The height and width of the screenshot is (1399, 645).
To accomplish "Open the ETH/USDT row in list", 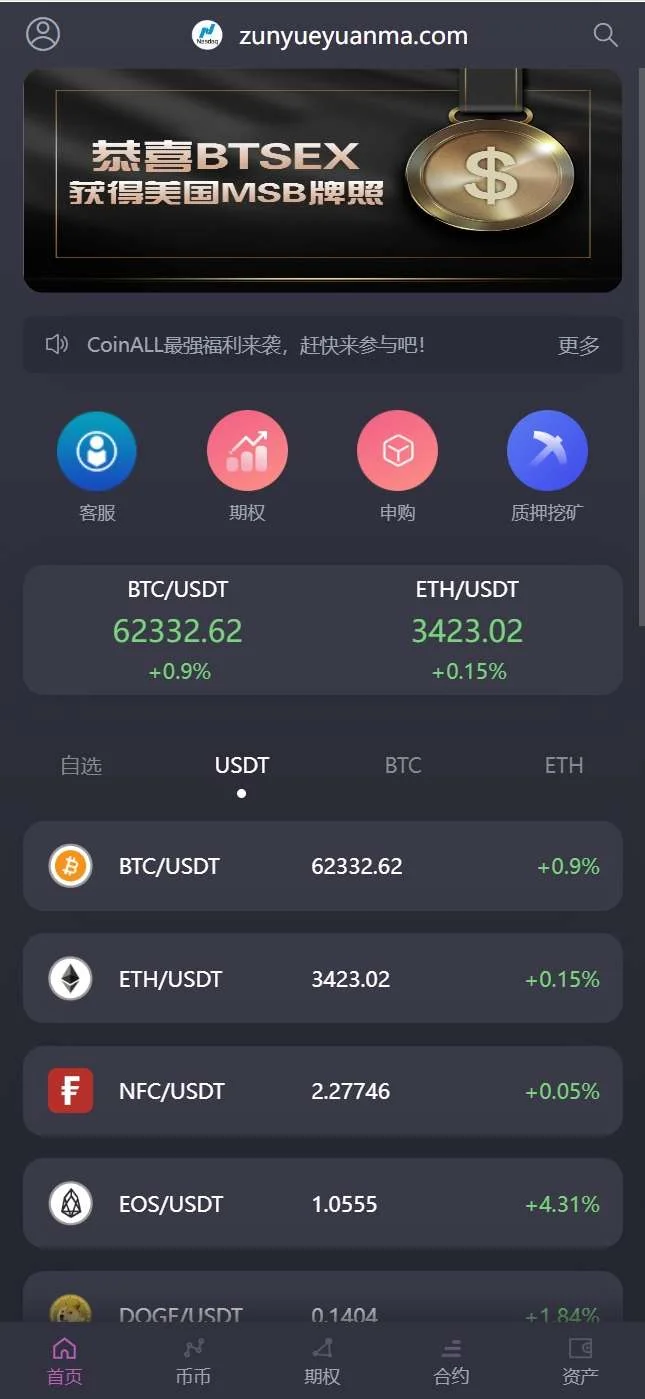I will coord(322,978).
